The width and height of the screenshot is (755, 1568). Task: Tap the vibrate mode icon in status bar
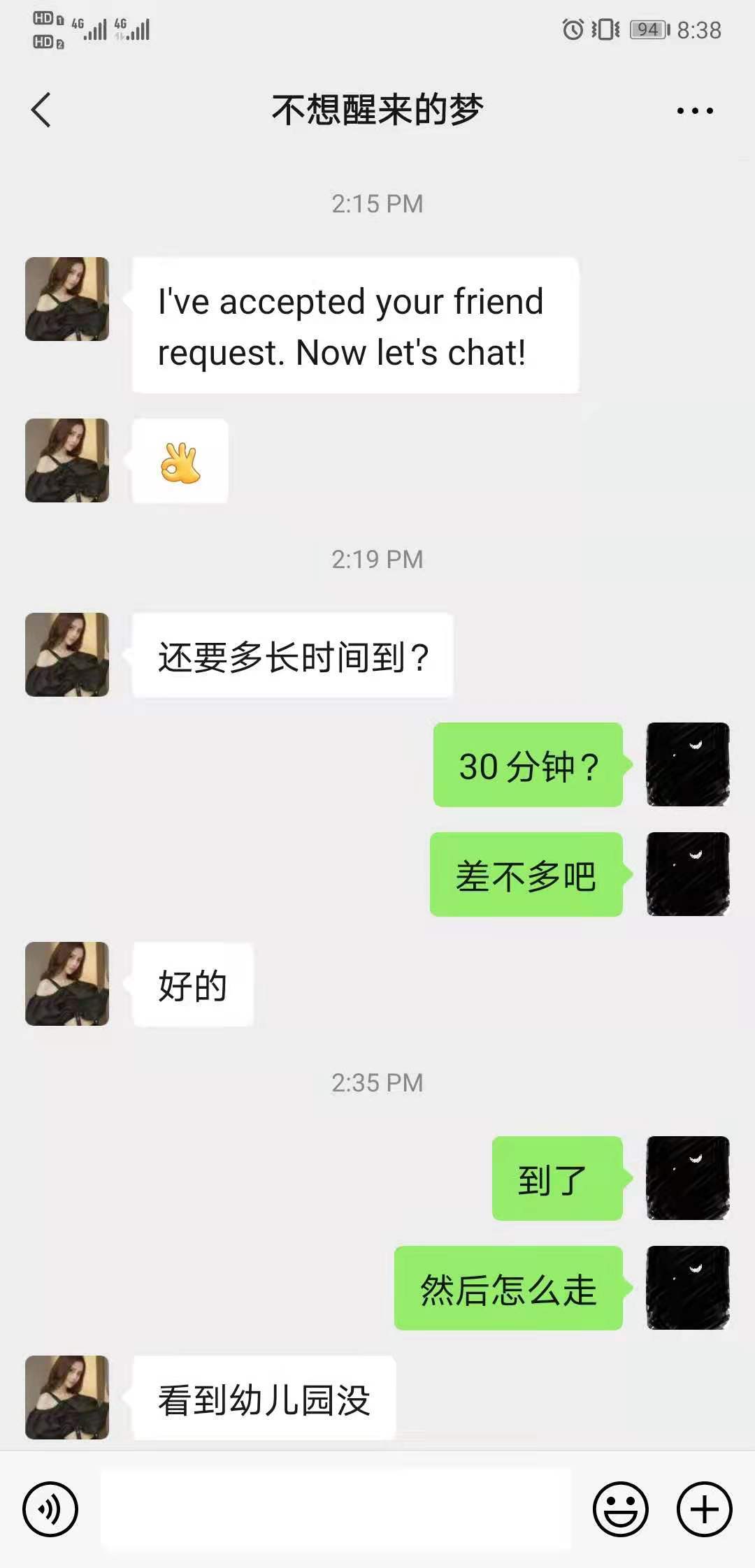605,29
